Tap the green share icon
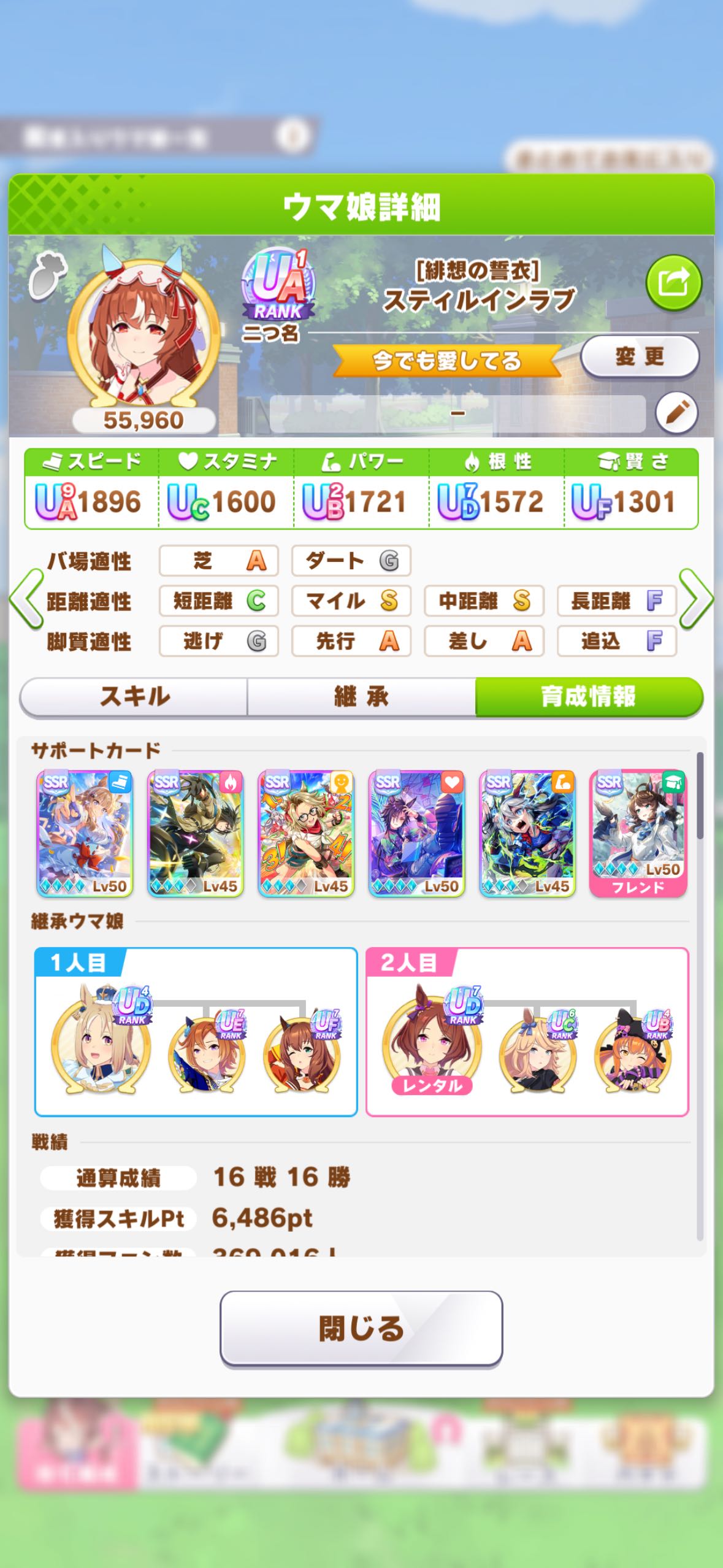This screenshot has width=723, height=1568. (673, 283)
